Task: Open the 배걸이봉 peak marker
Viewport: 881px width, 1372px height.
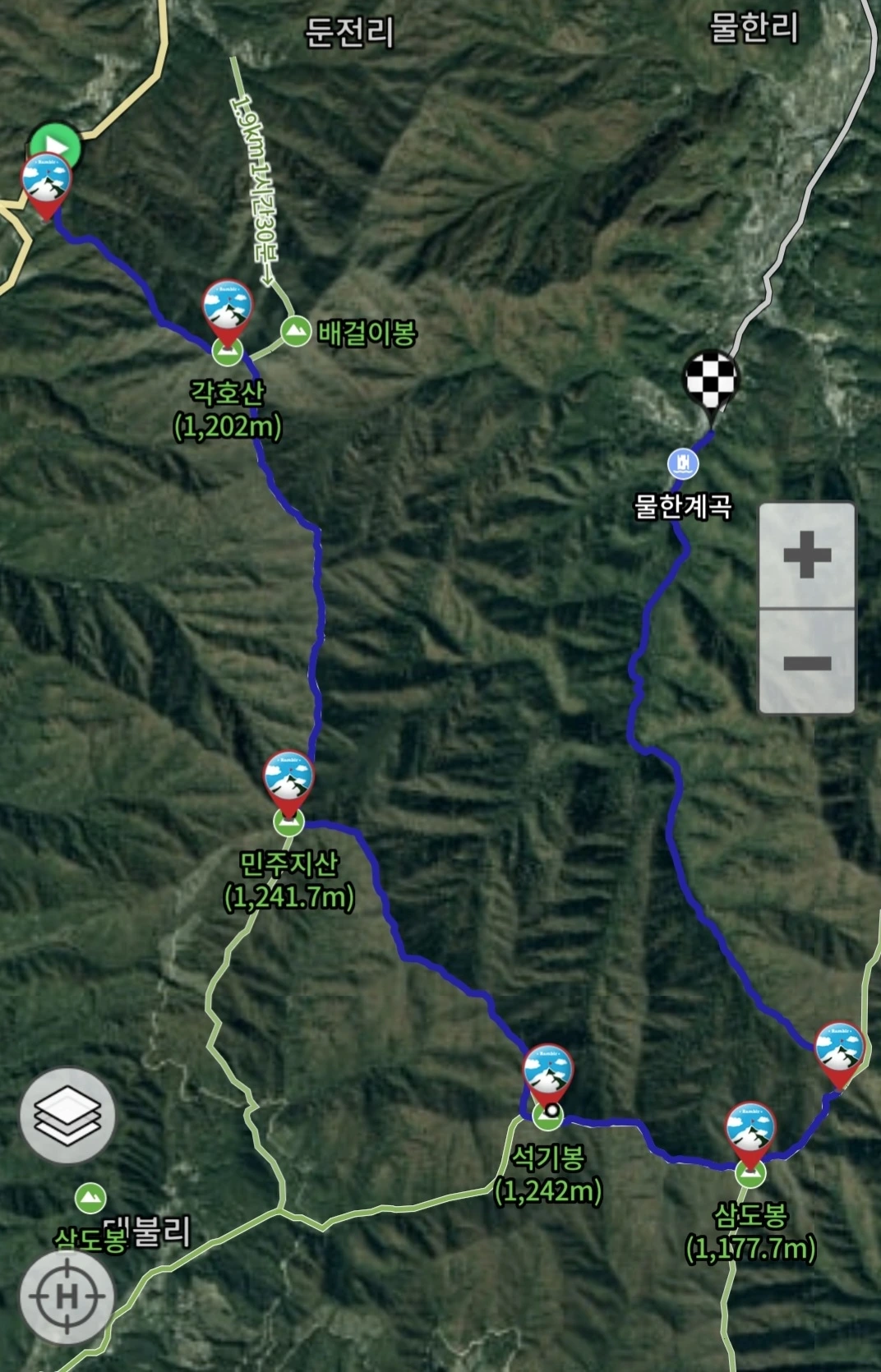Action: [296, 331]
